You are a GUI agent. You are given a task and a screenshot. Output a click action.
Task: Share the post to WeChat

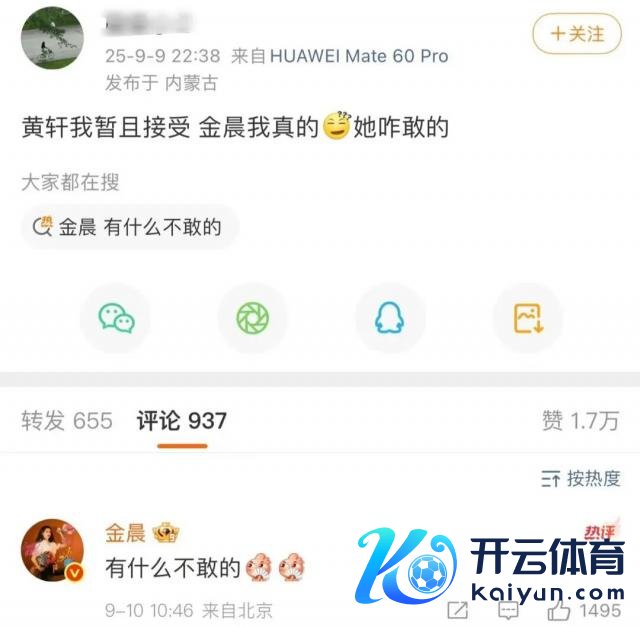[x=116, y=318]
